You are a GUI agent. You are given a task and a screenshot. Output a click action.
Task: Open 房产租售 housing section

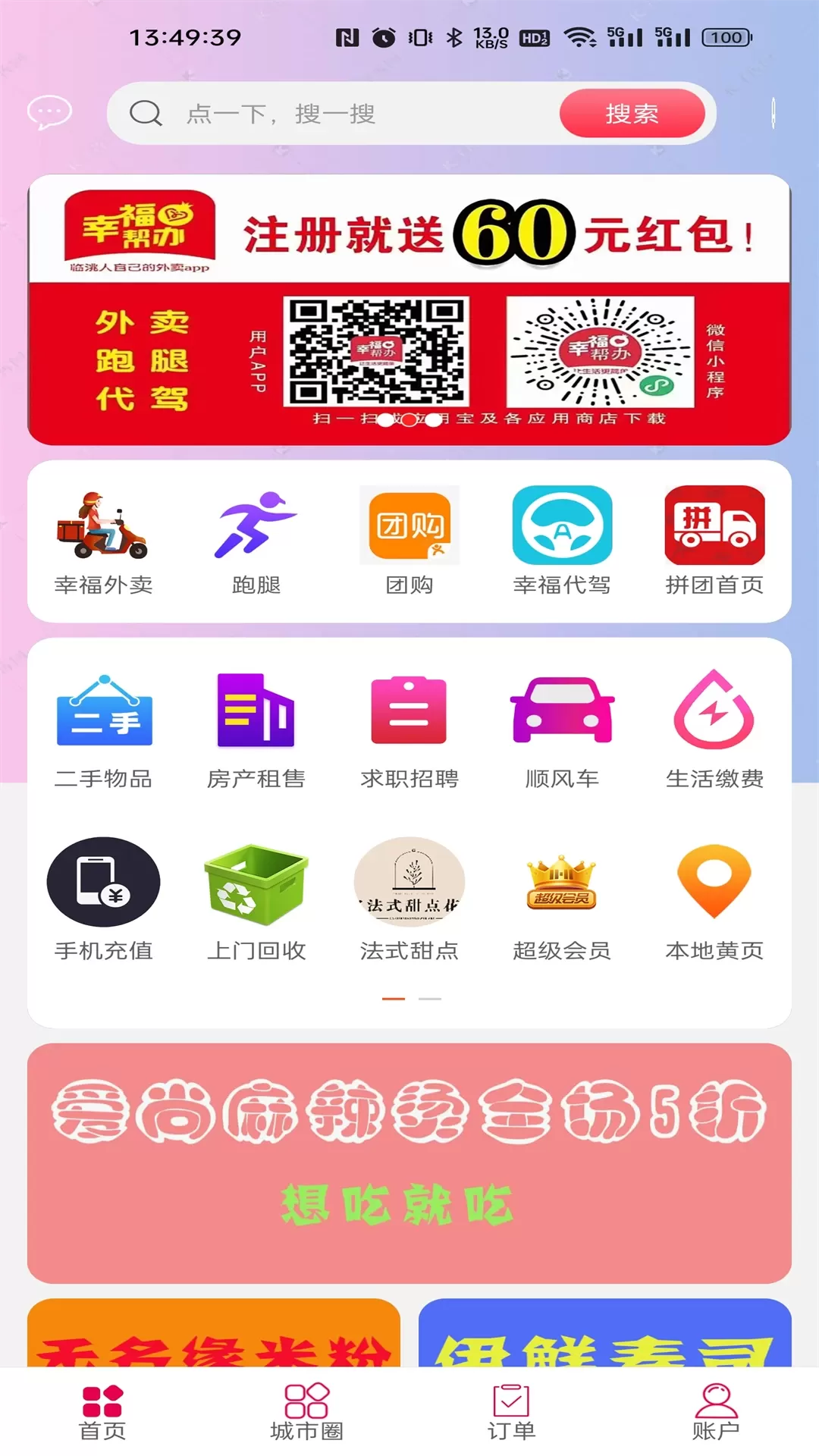coord(256,731)
